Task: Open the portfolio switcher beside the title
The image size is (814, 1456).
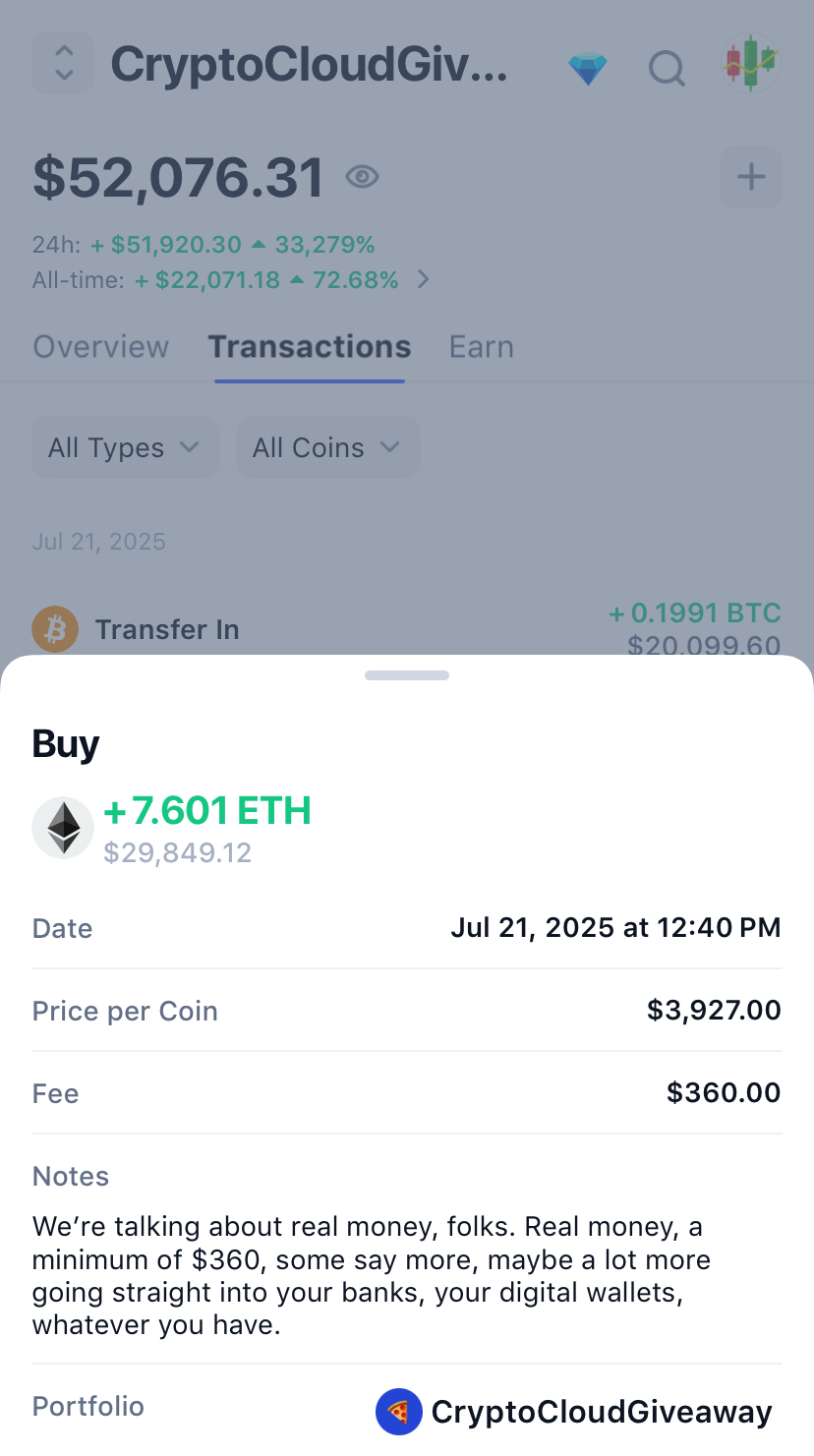Action: point(64,64)
